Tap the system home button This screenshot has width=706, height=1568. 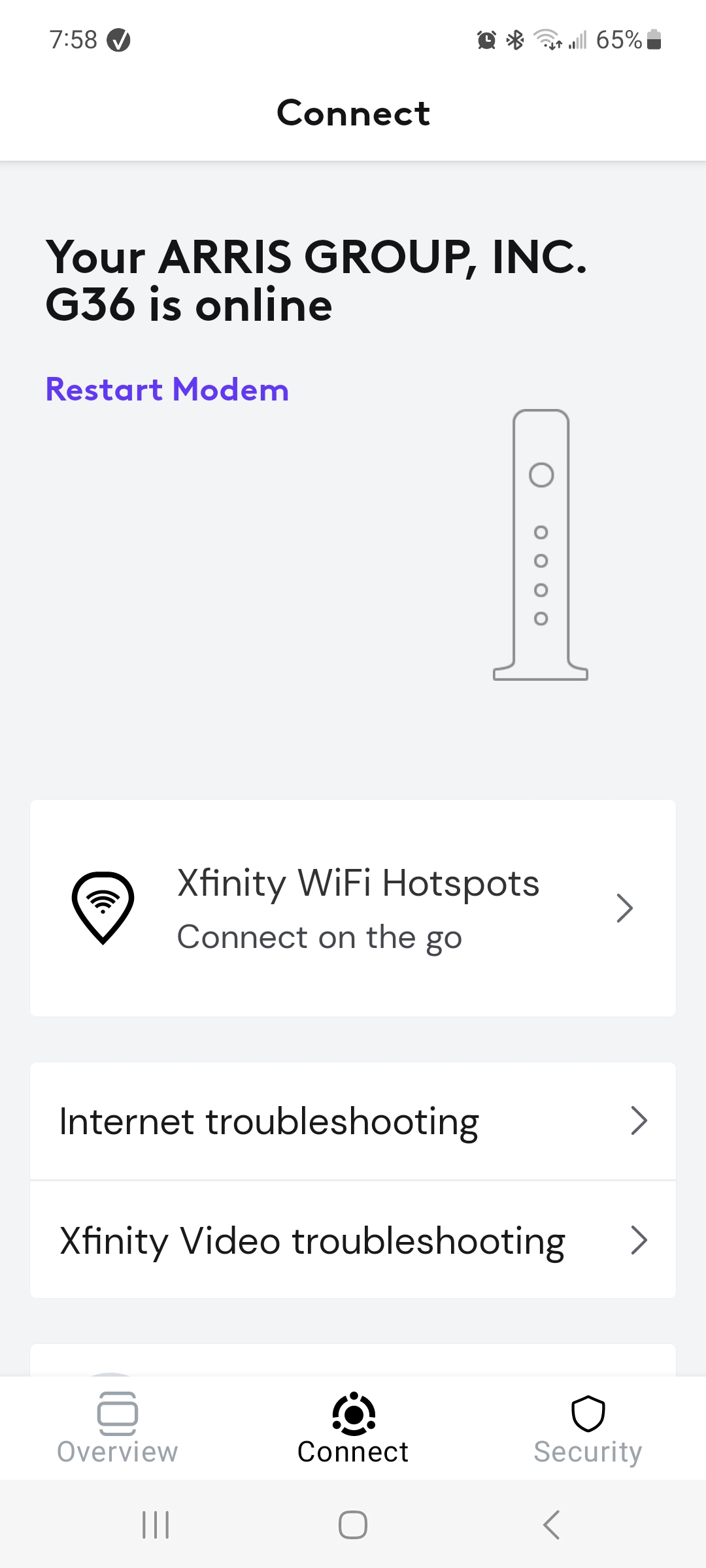click(353, 1525)
